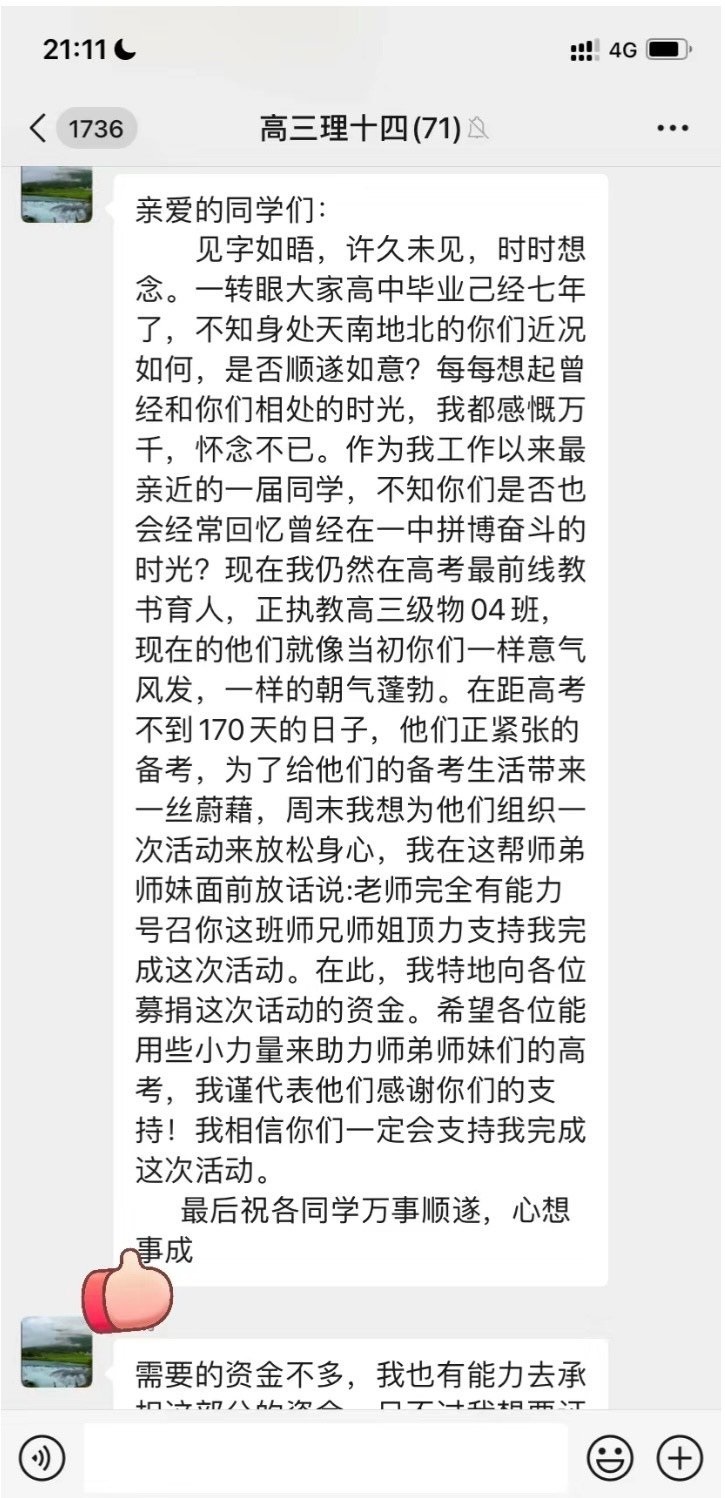Switch to voice message input
Image resolution: width=725 pixels, height=1498 pixels.
click(x=41, y=1457)
